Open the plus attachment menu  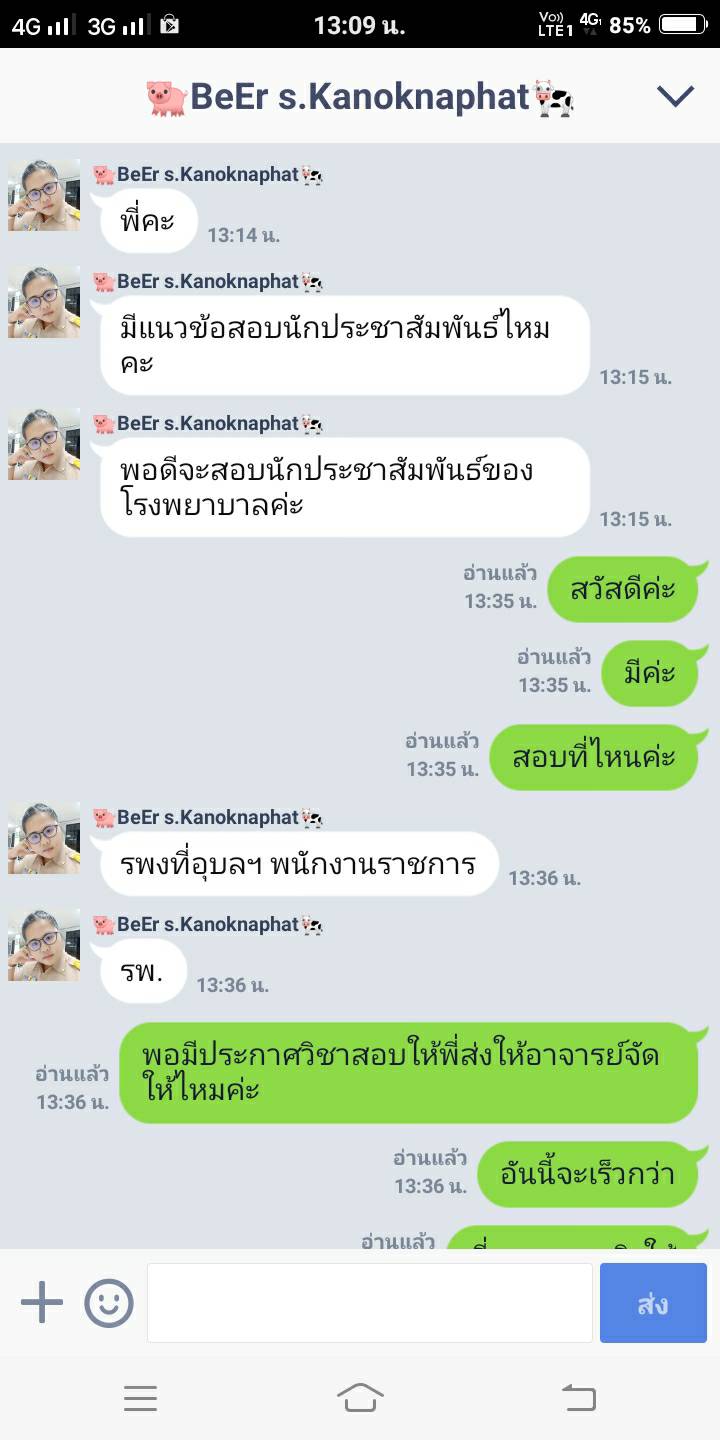pyautogui.click(x=42, y=1303)
